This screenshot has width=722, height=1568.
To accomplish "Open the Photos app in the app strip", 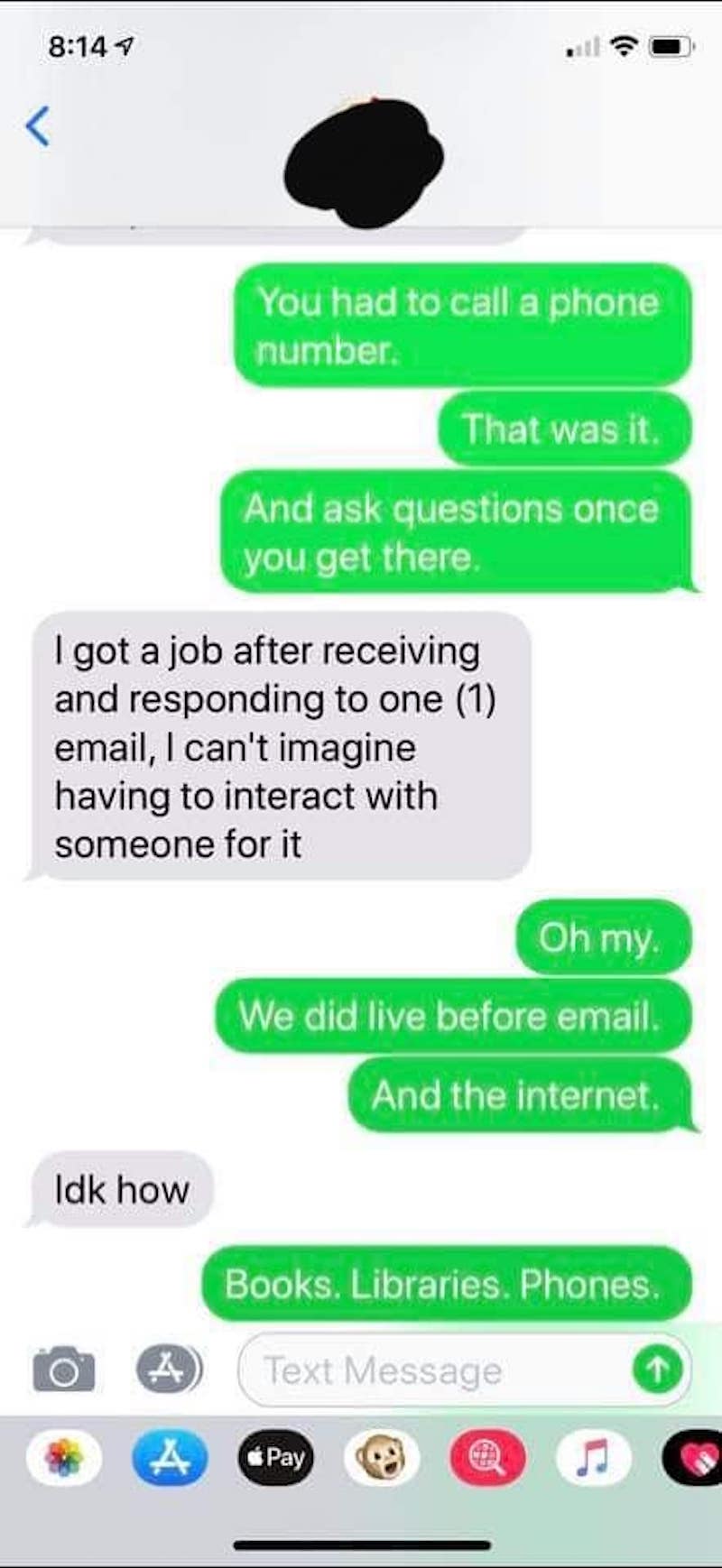I will point(63,1457).
